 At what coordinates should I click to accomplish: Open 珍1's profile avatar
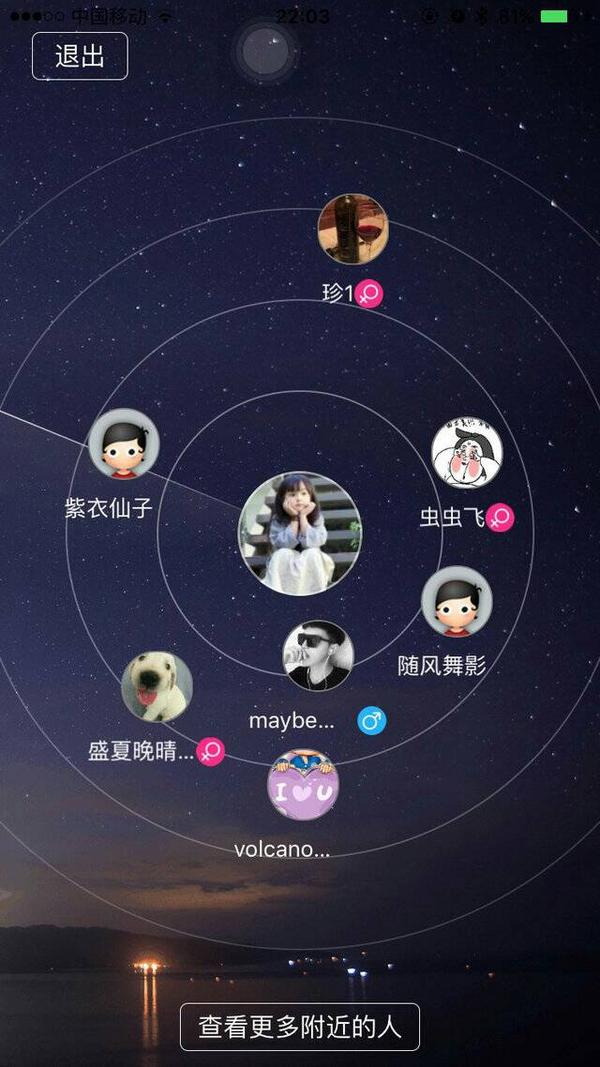(353, 229)
